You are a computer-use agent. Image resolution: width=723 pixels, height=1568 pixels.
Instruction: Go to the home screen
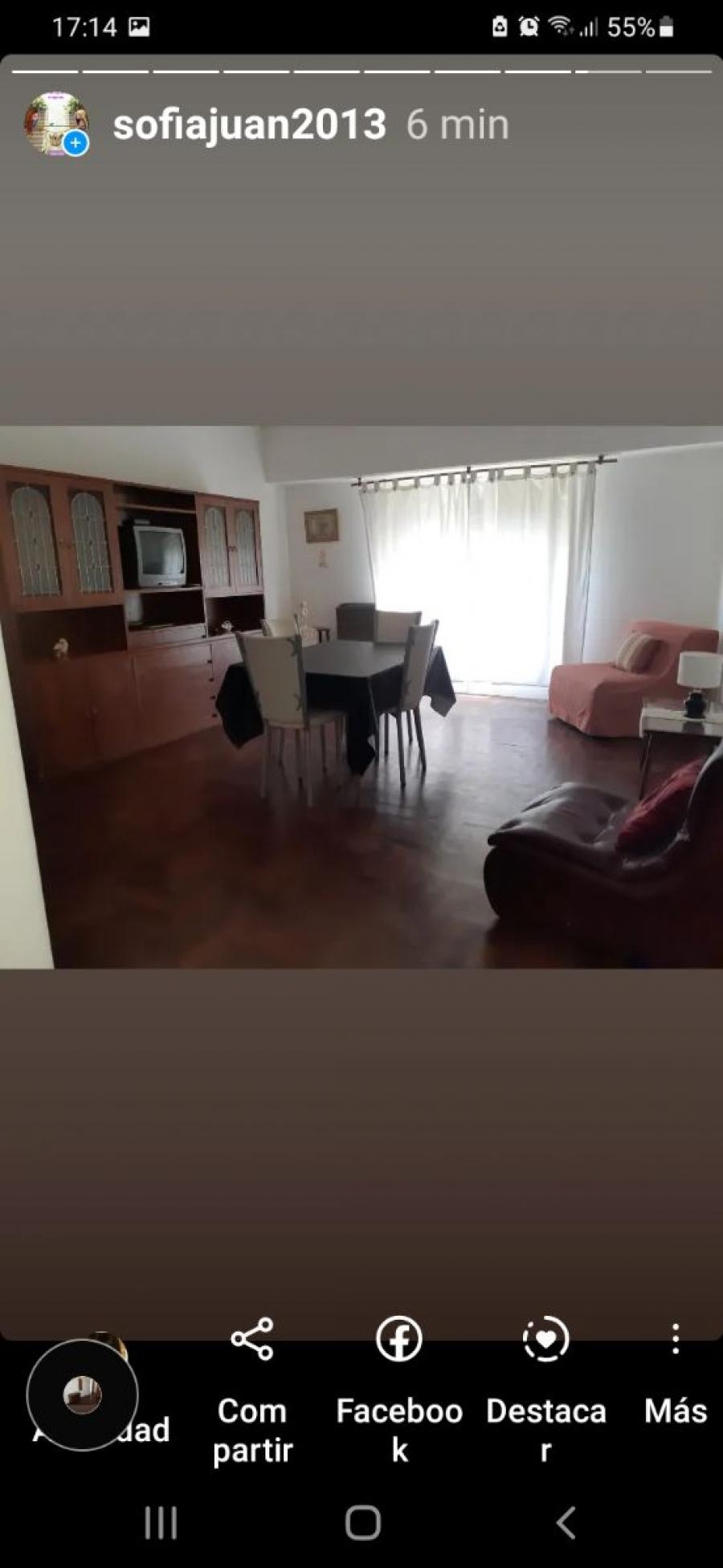362,1522
